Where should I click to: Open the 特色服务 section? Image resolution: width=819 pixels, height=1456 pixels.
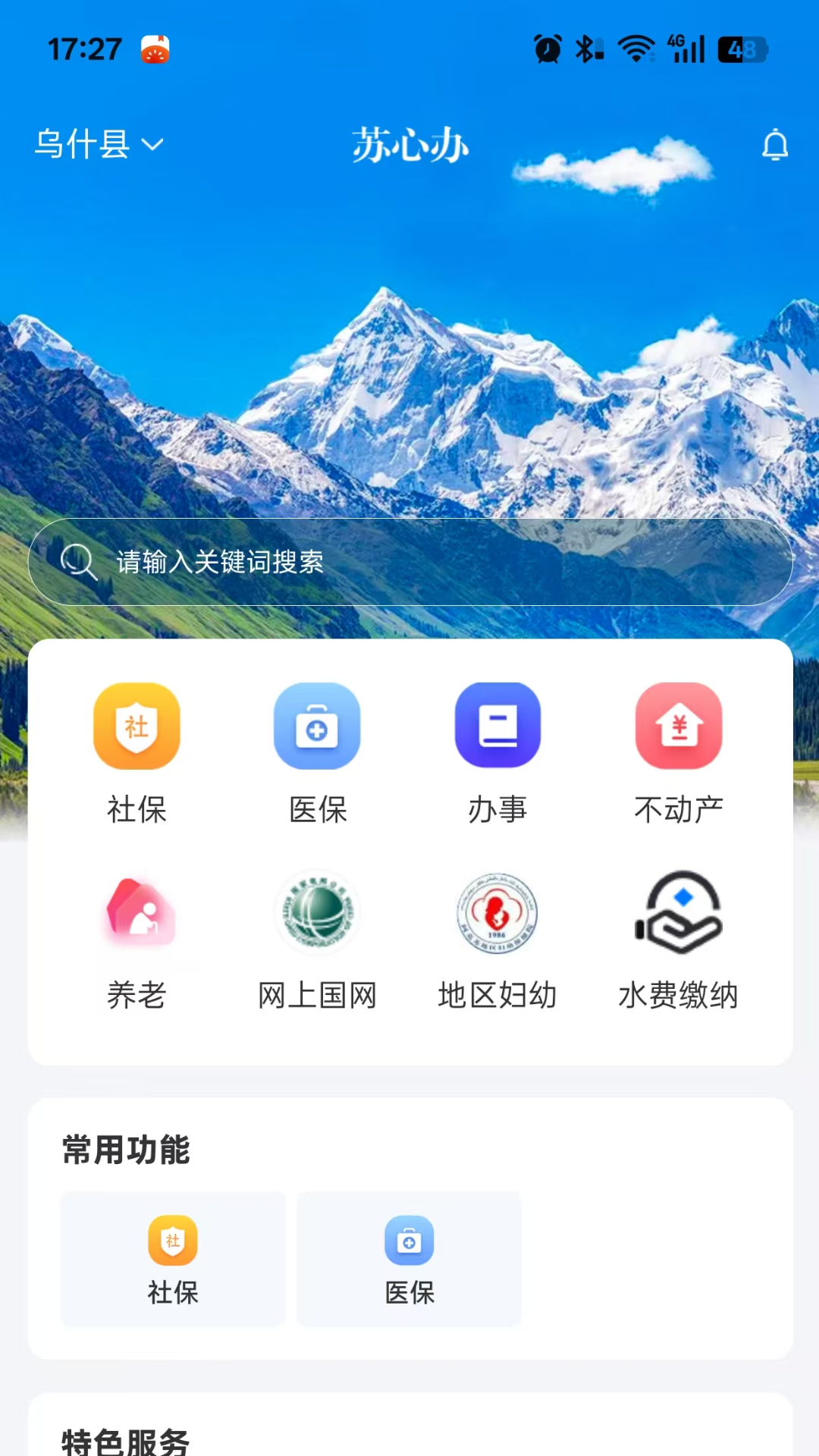126,1439
